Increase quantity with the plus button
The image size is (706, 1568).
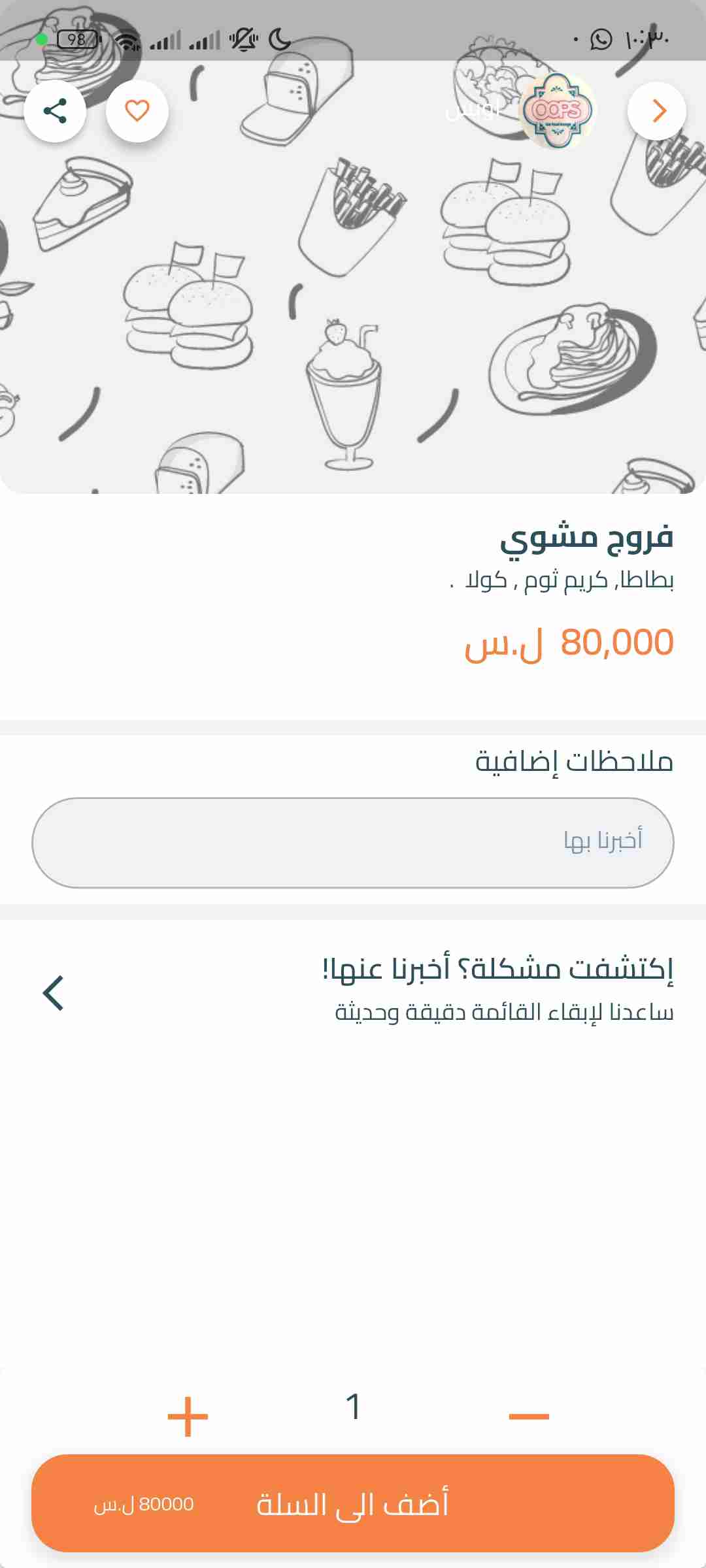point(188,1416)
